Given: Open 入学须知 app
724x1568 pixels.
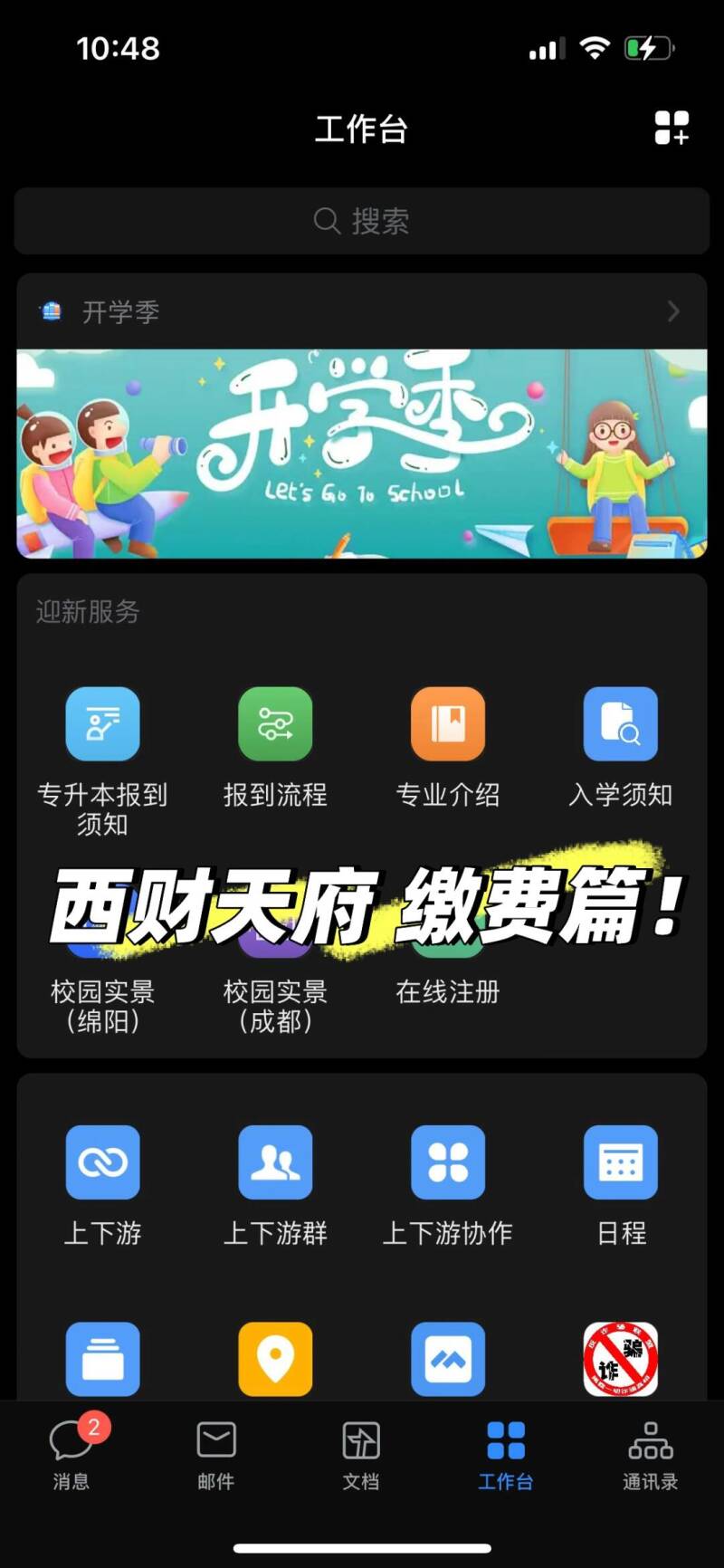Looking at the screenshot, I should click(x=621, y=724).
